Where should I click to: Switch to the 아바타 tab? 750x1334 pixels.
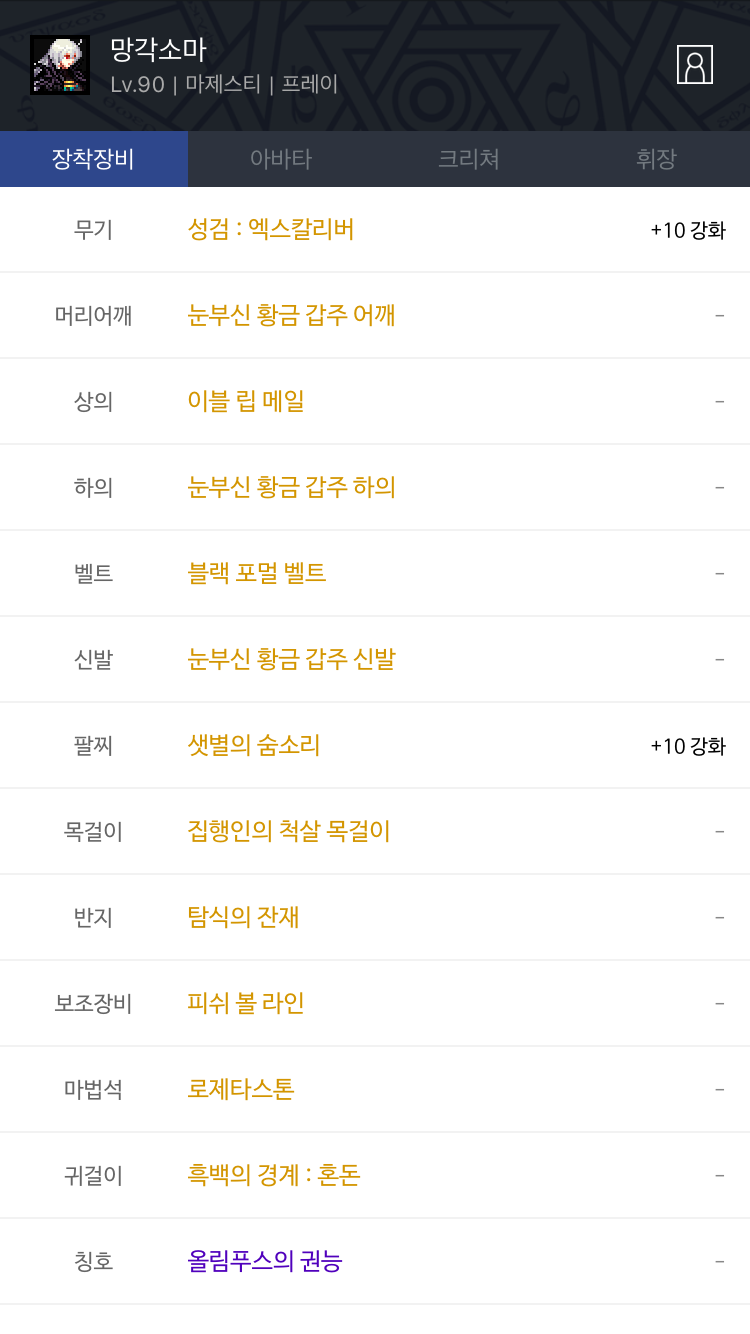coord(281,159)
